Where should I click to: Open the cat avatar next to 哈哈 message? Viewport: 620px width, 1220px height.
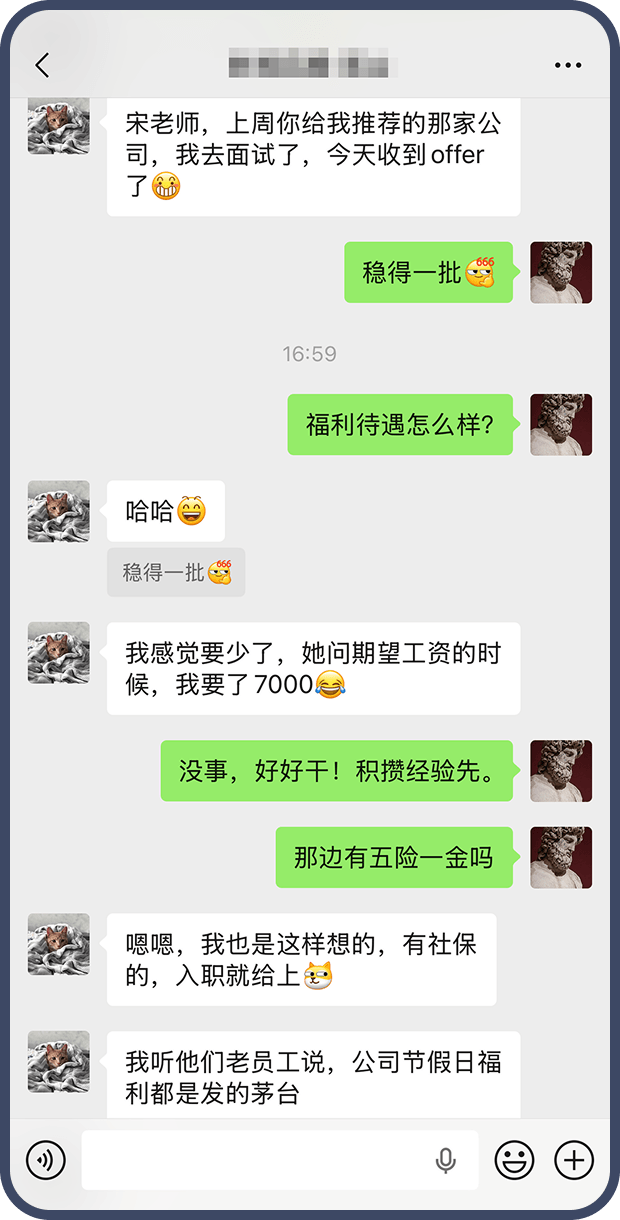pyautogui.click(x=58, y=511)
